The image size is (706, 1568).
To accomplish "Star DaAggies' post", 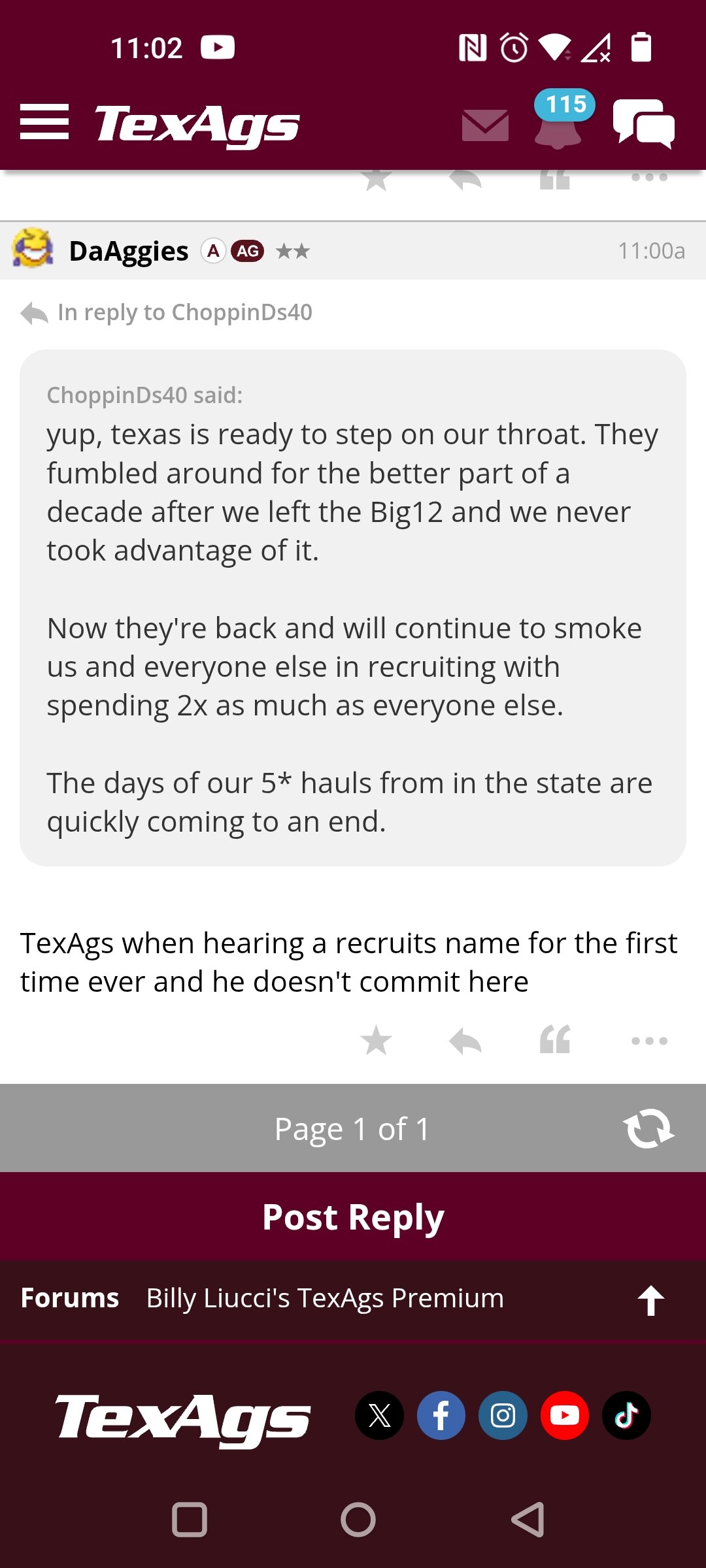I will (377, 1040).
